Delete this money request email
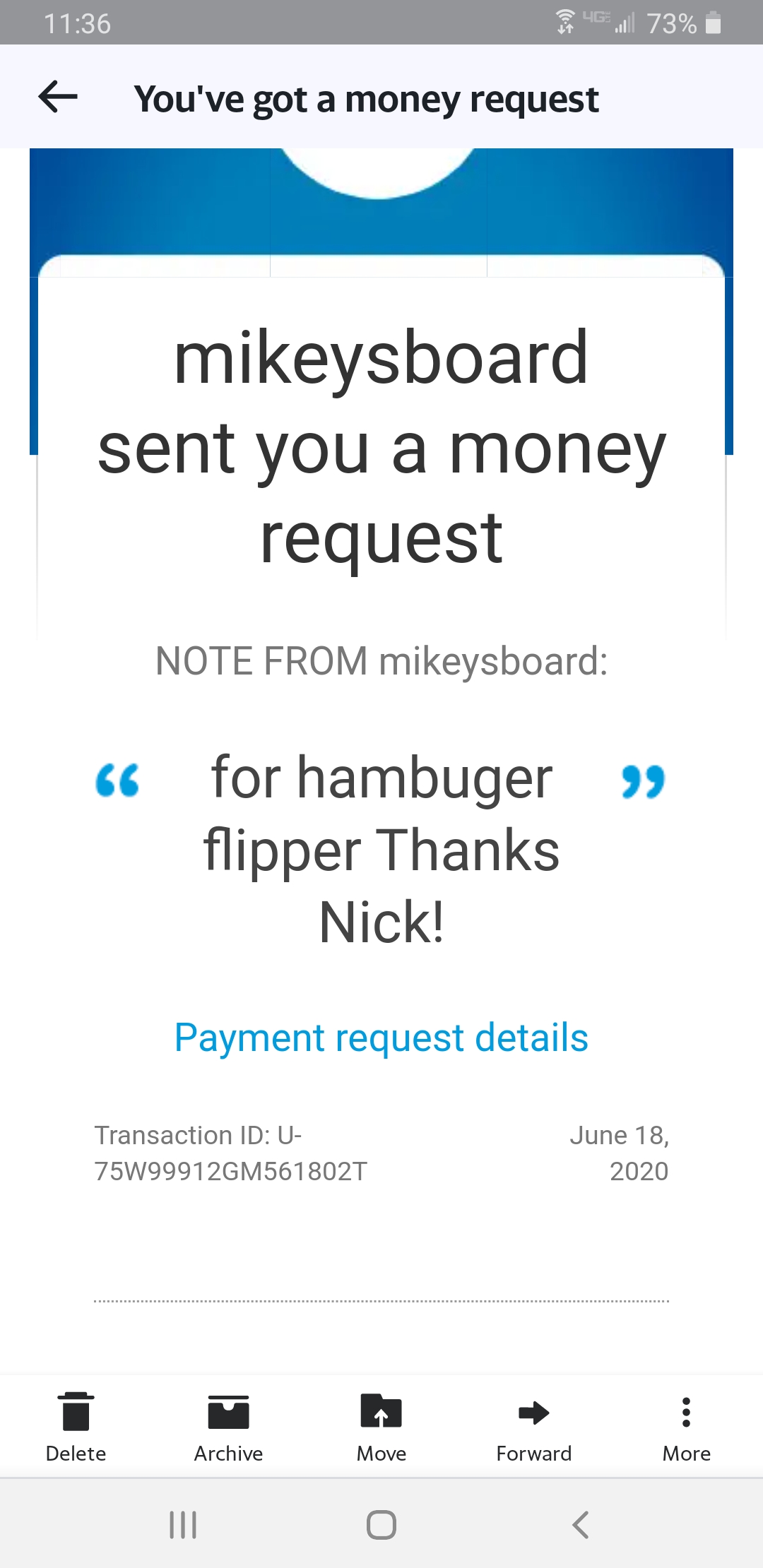The image size is (763, 1568). 76,1425
